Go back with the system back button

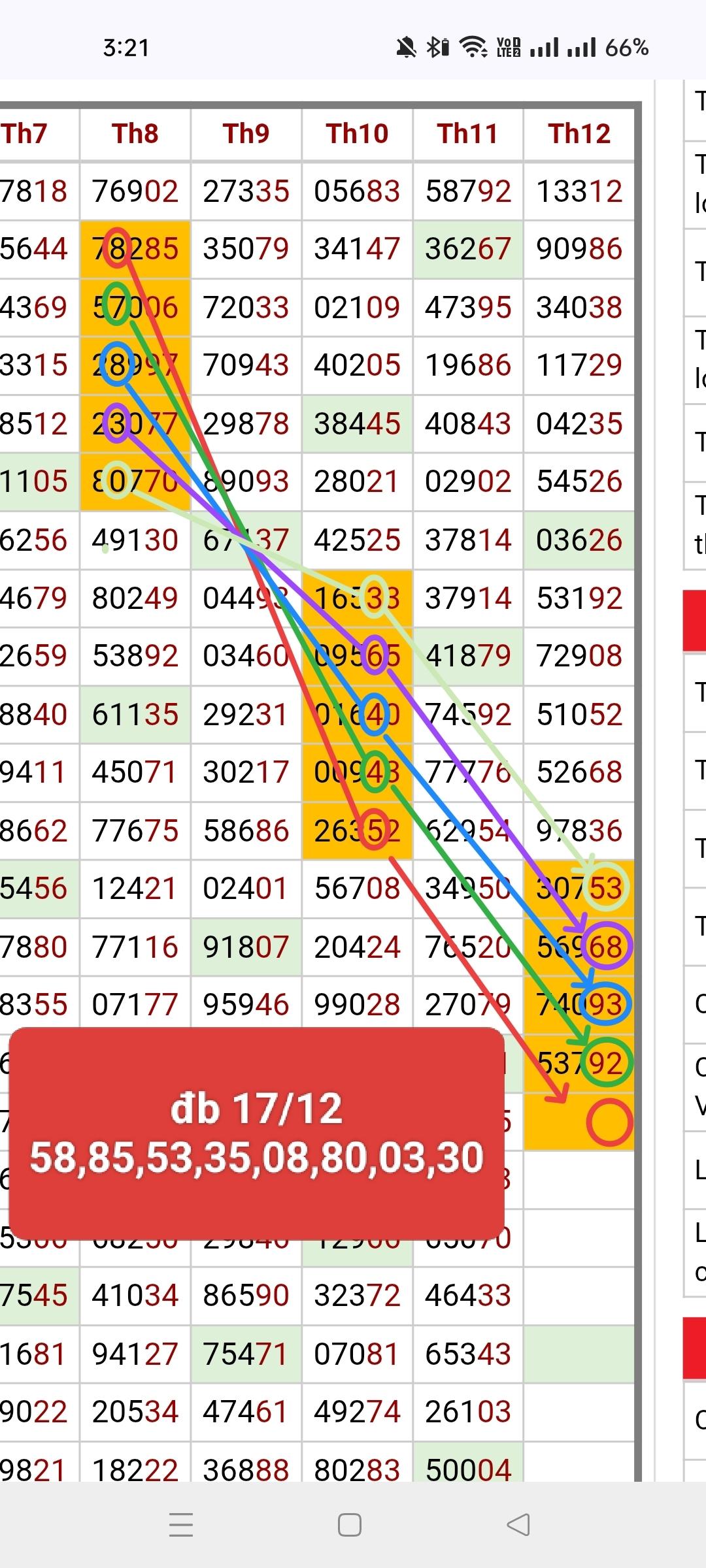[518, 1524]
